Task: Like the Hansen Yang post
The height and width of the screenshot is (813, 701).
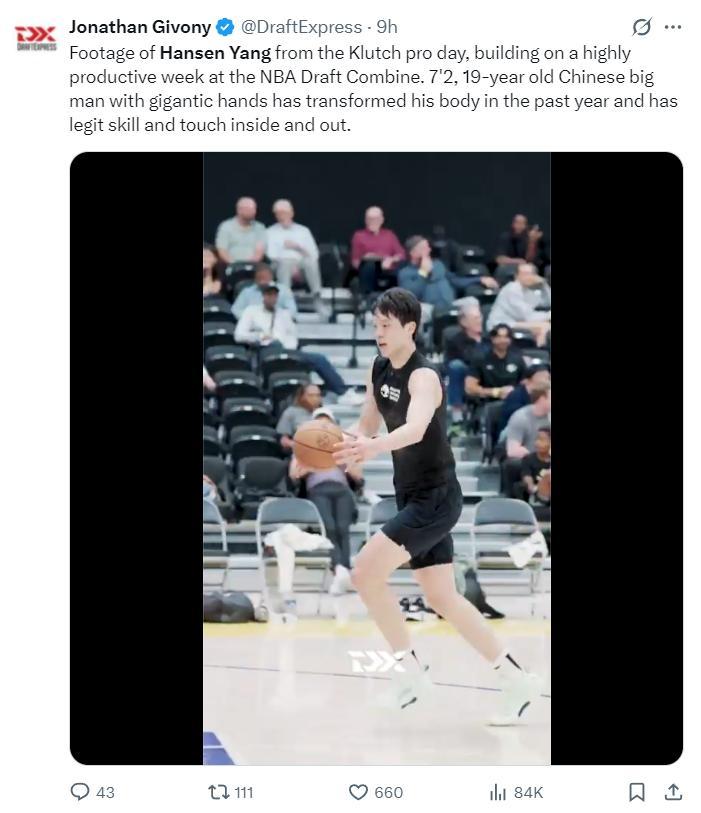Action: coord(359,792)
